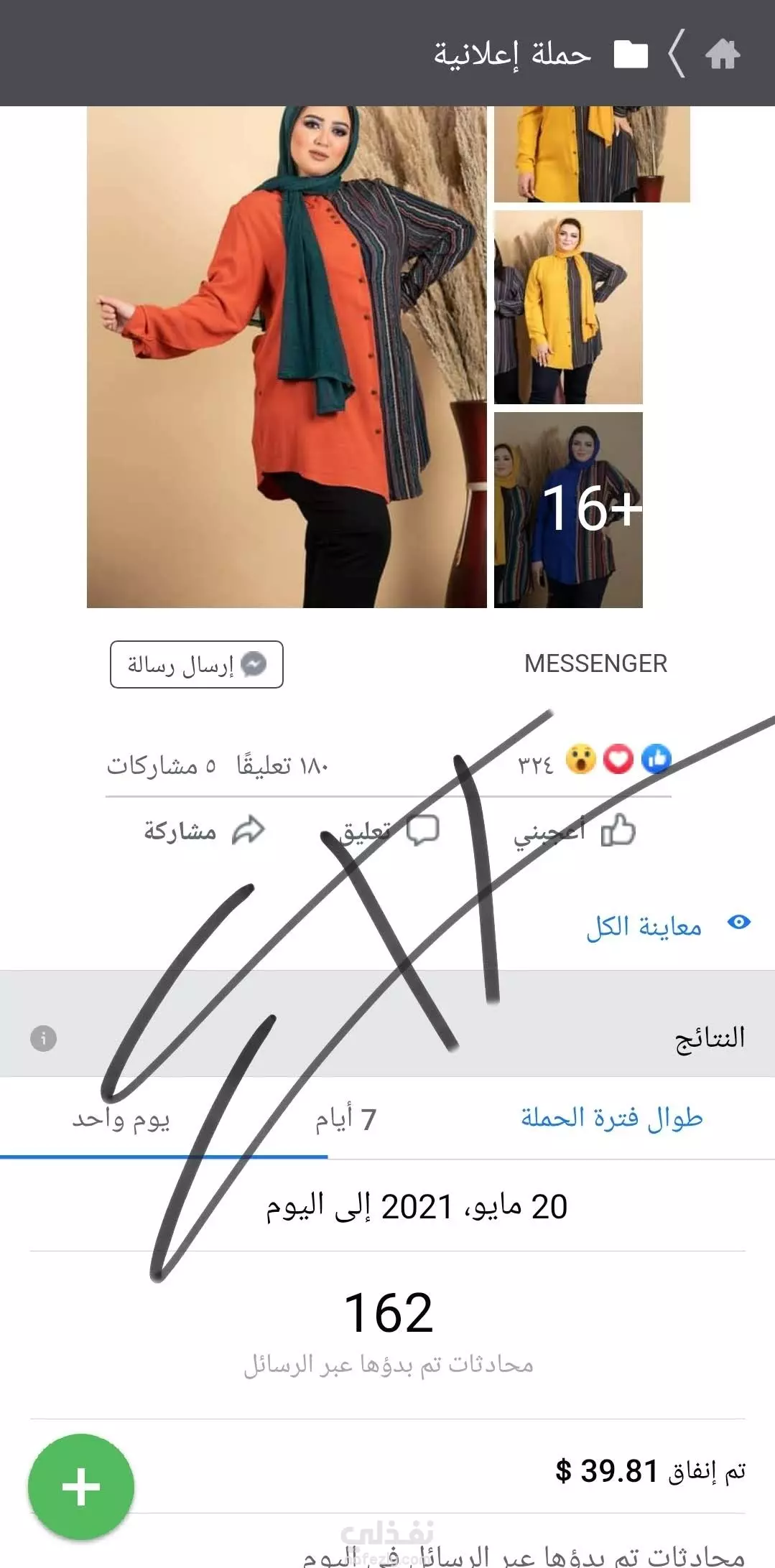Share the post with مشاركة

coord(205,831)
